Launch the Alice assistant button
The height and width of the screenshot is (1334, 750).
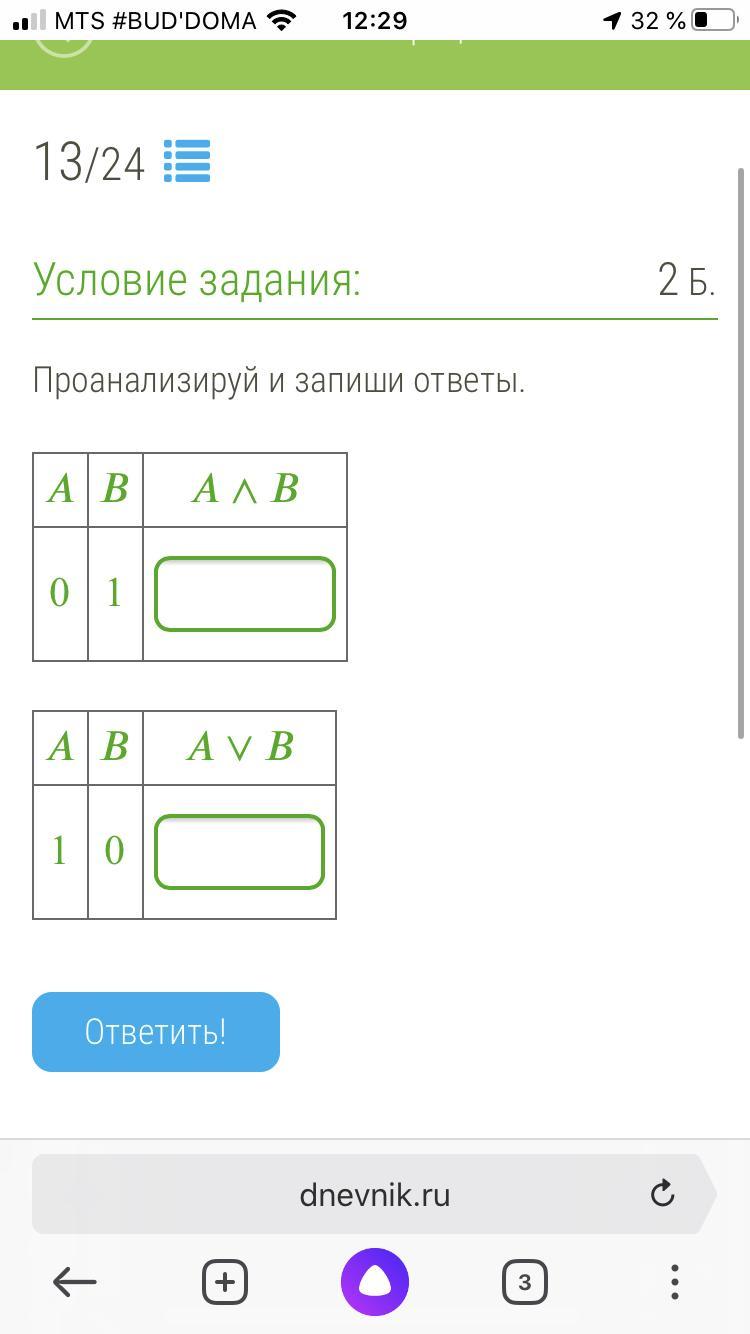click(375, 1282)
